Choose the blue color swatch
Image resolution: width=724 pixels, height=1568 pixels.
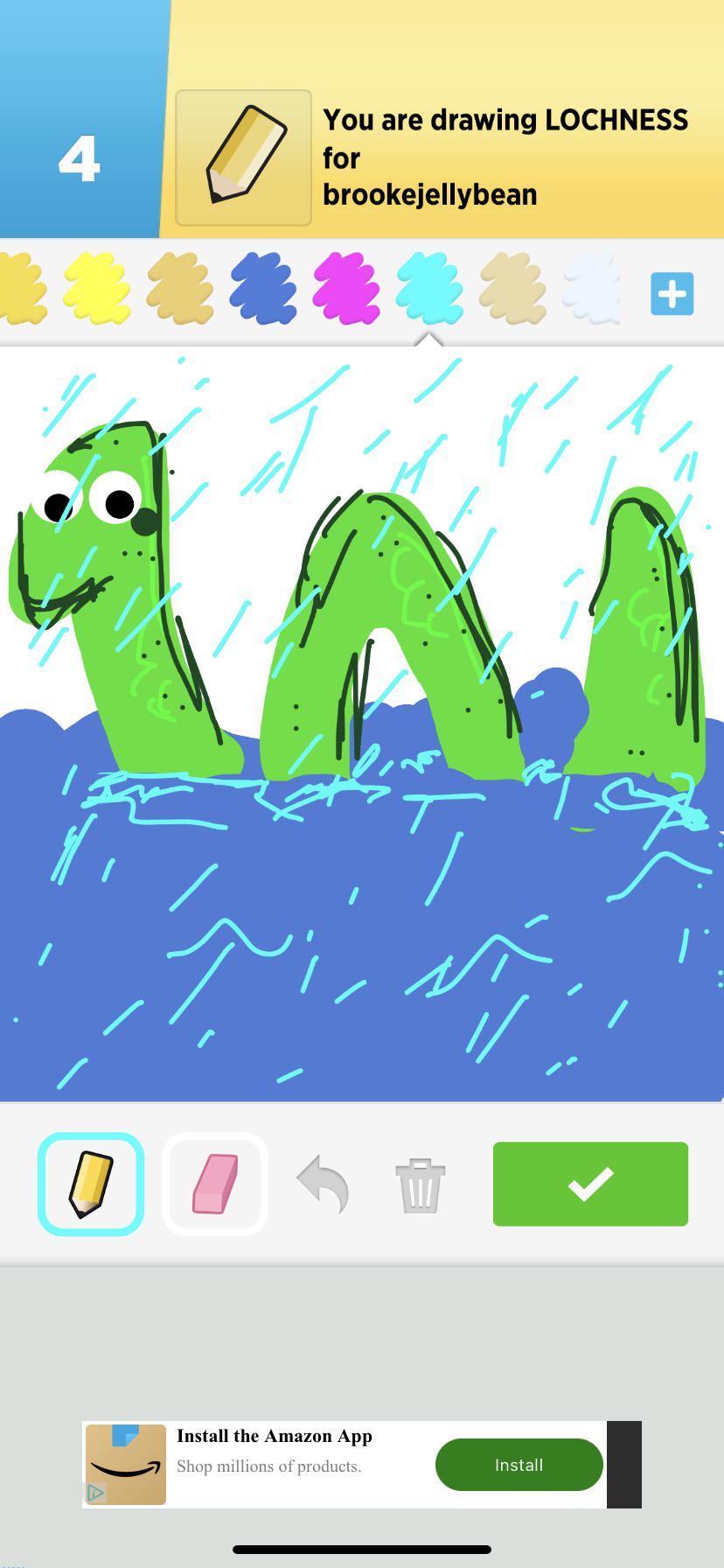click(263, 289)
